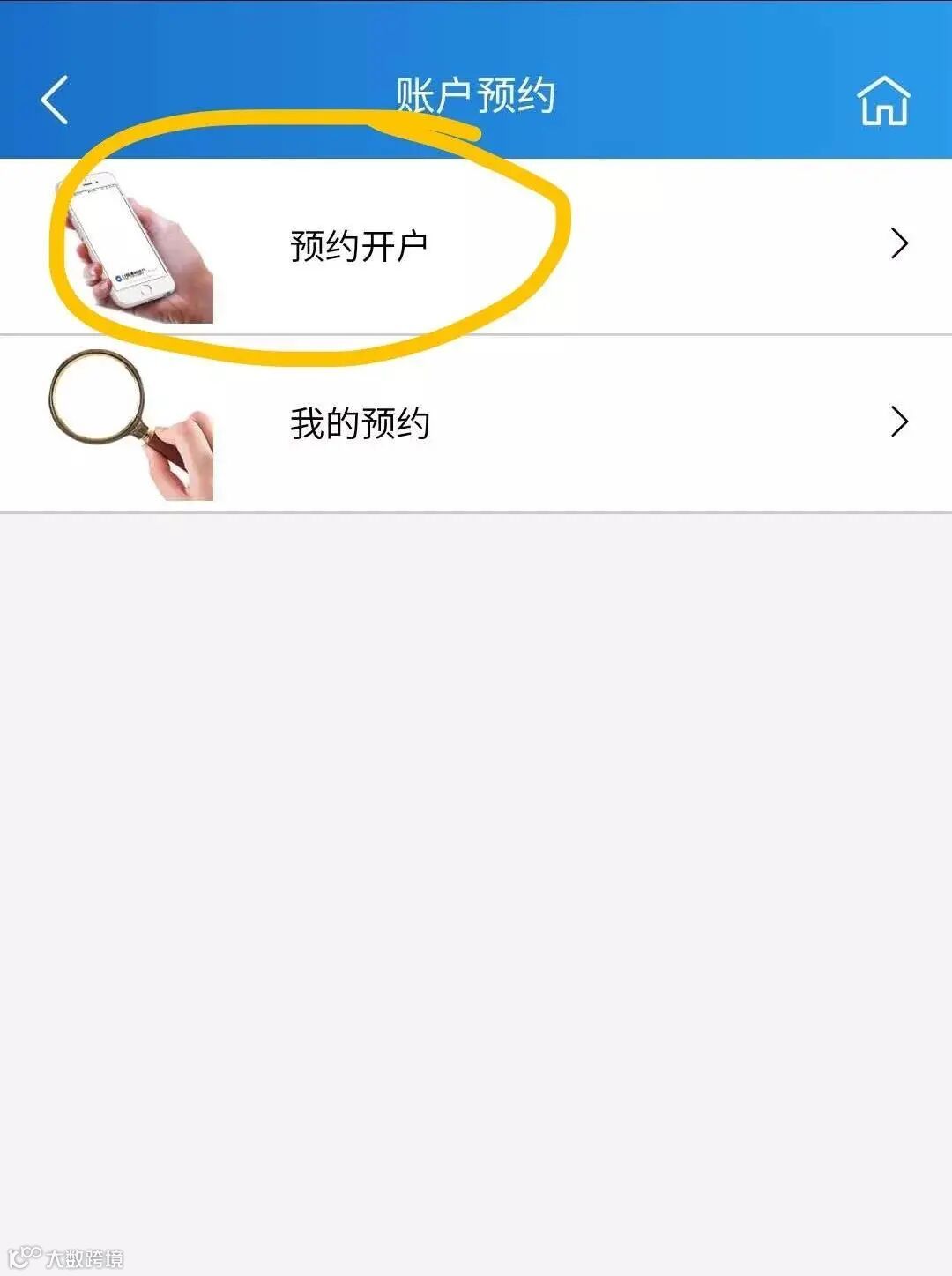Click the back arrow in the top left
This screenshot has width=952, height=1276.
click(x=55, y=100)
